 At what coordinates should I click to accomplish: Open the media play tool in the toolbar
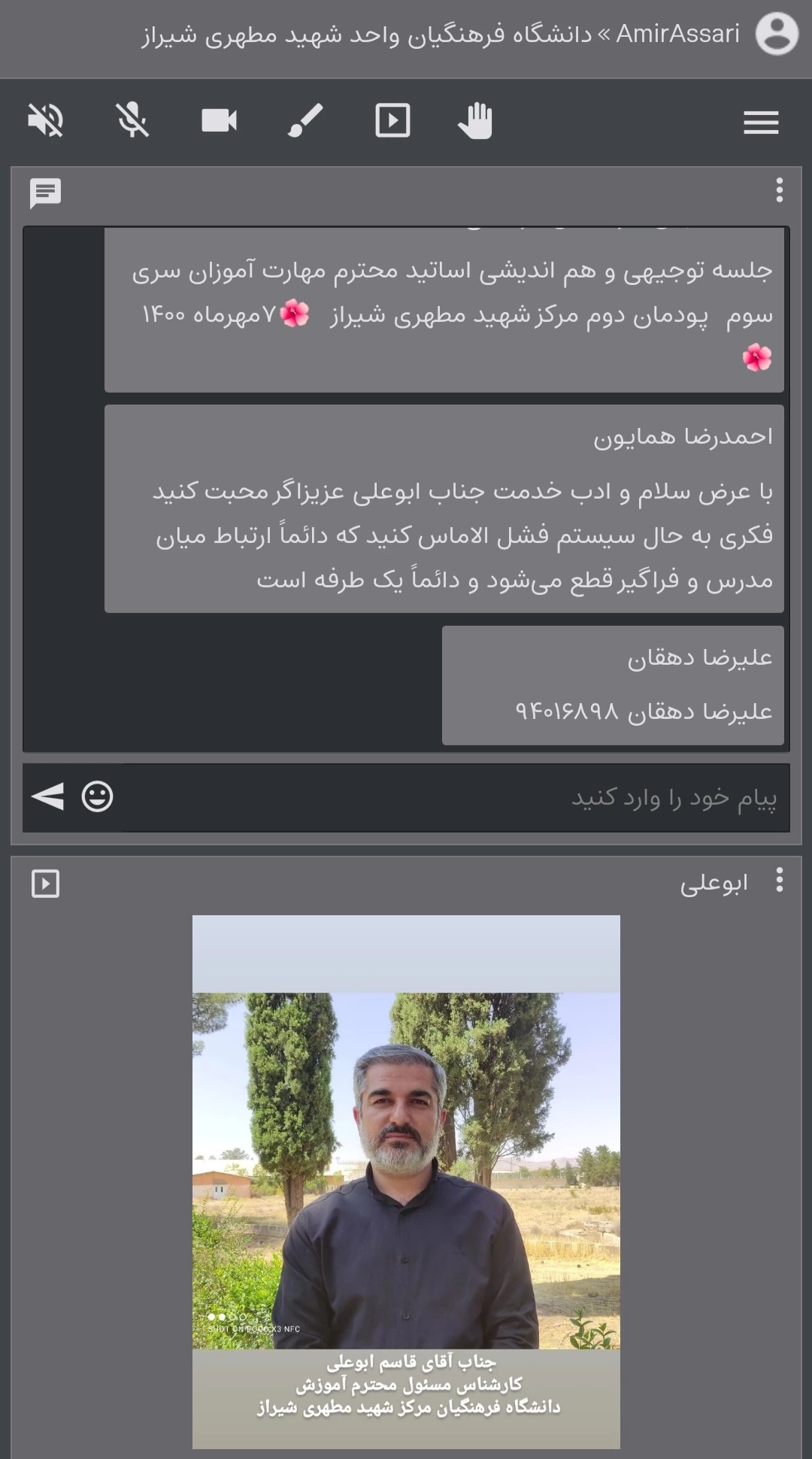click(392, 120)
